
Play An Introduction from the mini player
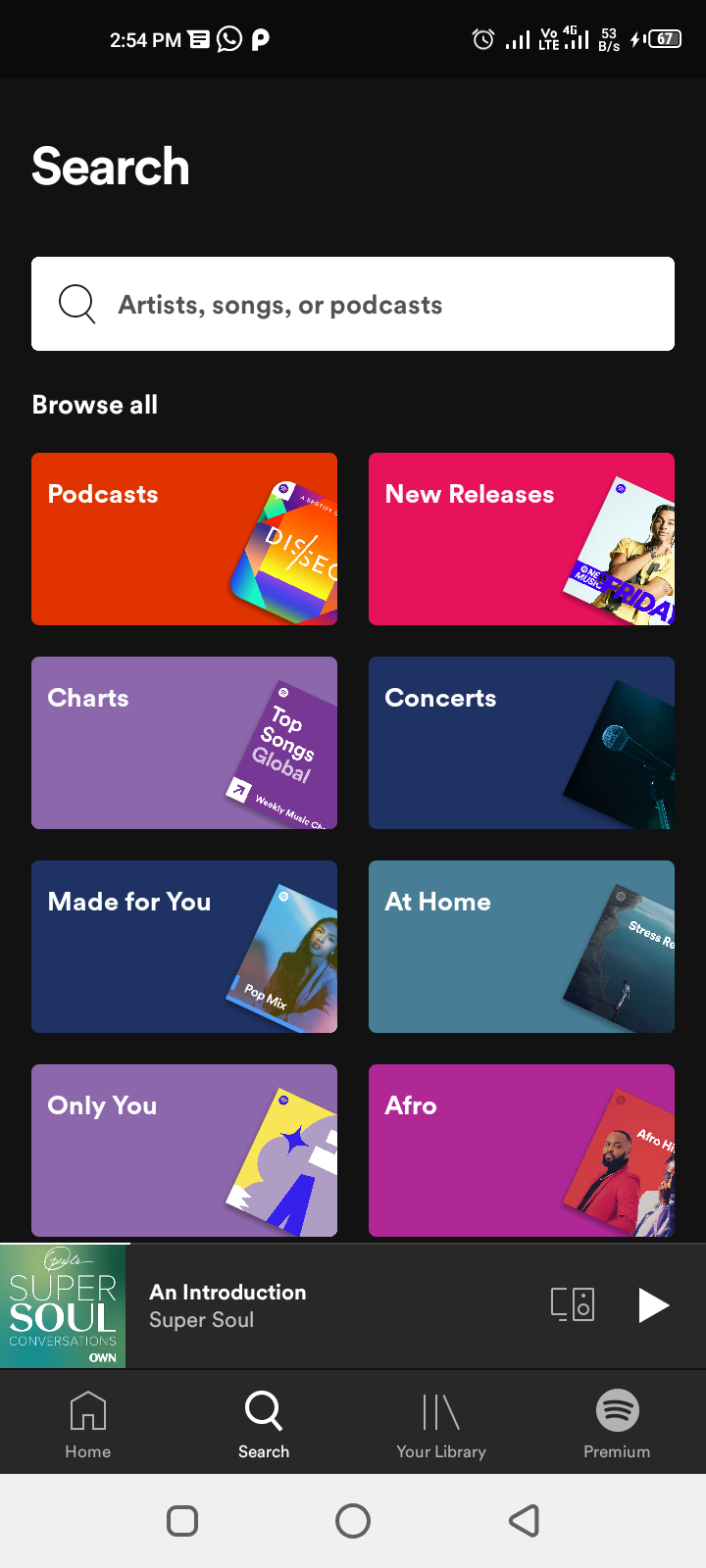pyautogui.click(x=653, y=1305)
